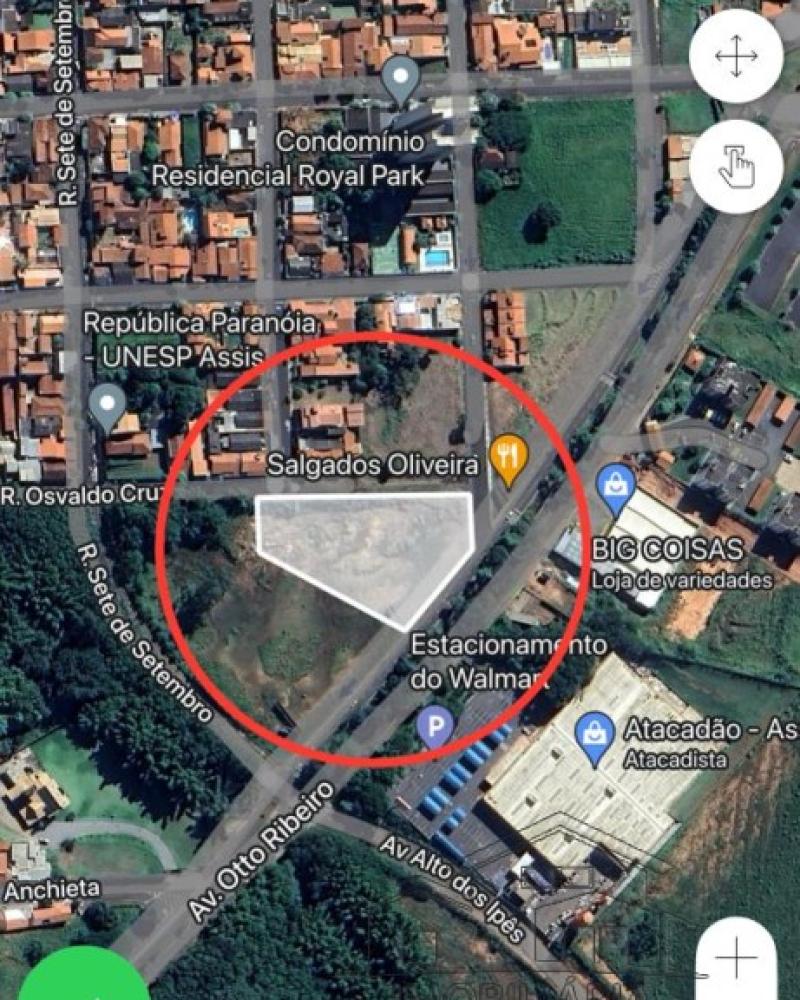Tap the green round button at bottom left

85,980
